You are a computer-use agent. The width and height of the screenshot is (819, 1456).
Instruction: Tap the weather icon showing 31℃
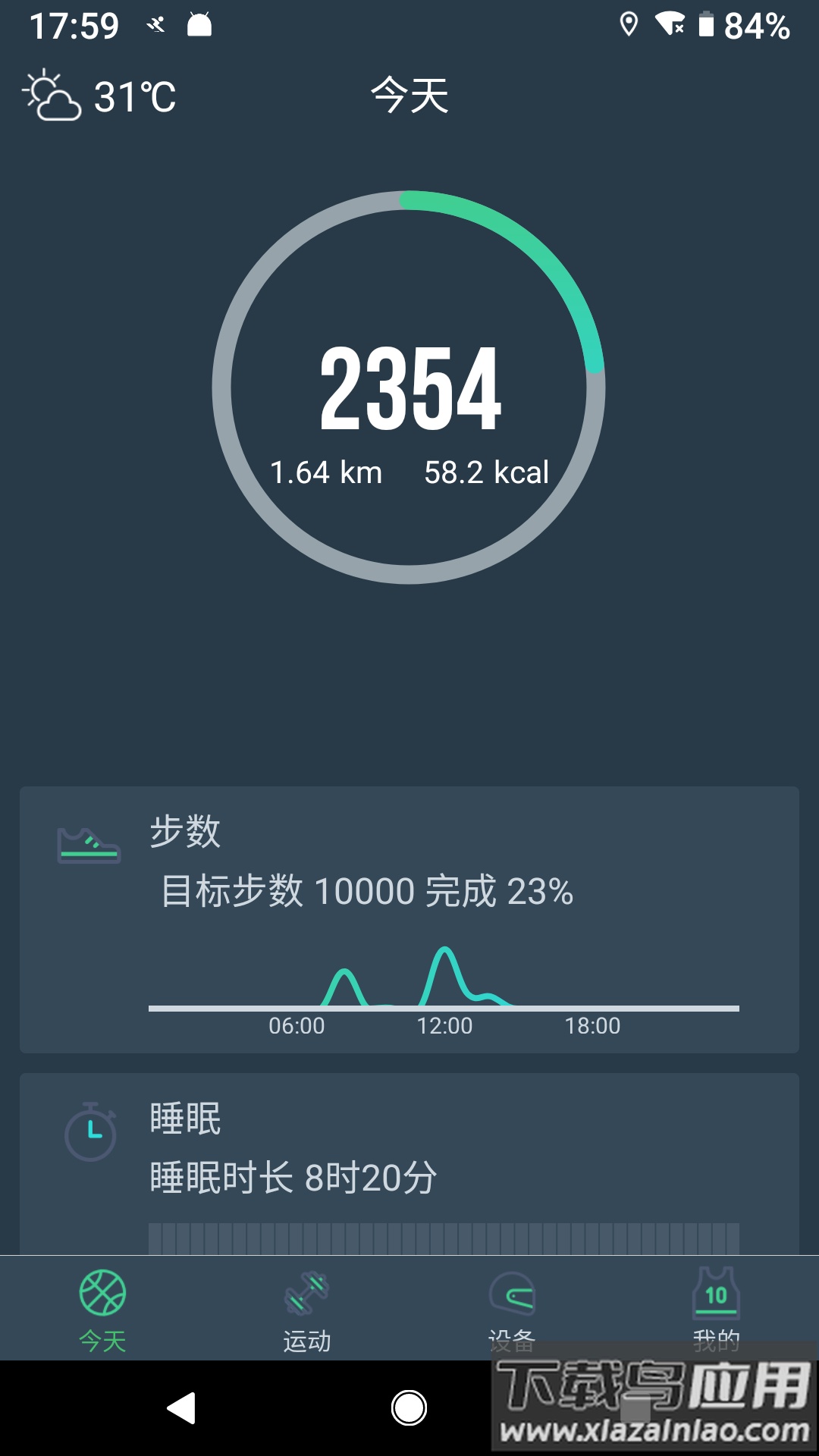click(53, 97)
